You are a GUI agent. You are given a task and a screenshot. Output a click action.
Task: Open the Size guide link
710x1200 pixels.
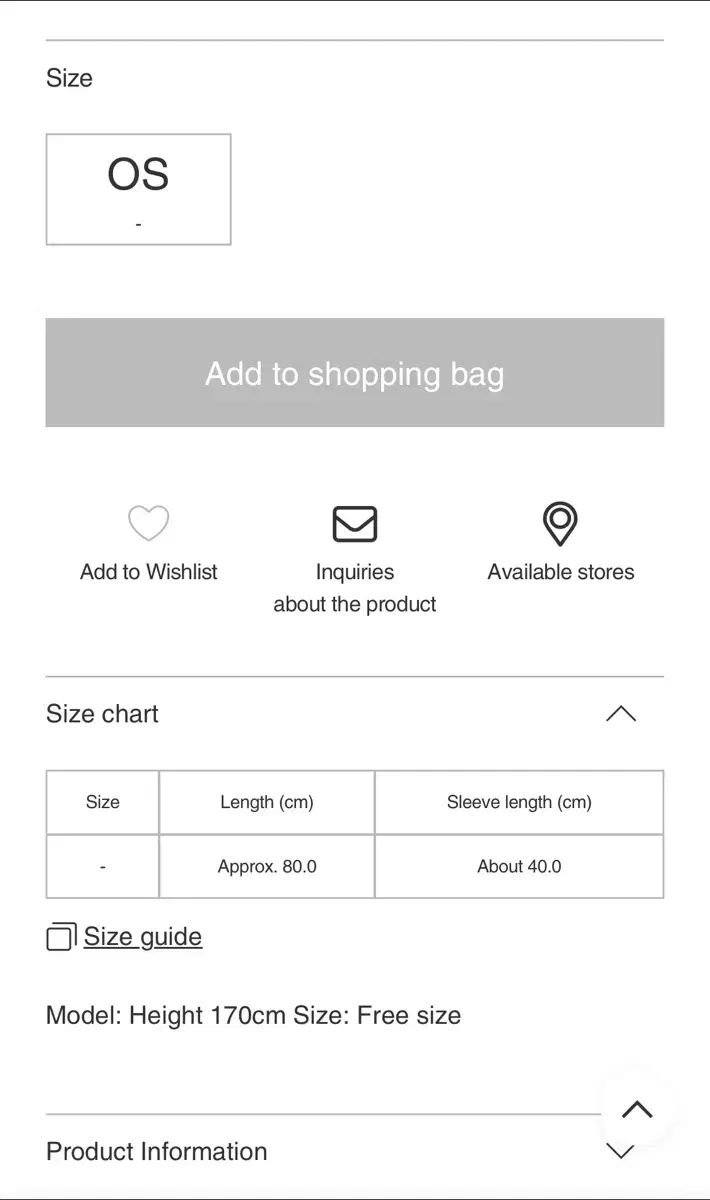pos(142,937)
